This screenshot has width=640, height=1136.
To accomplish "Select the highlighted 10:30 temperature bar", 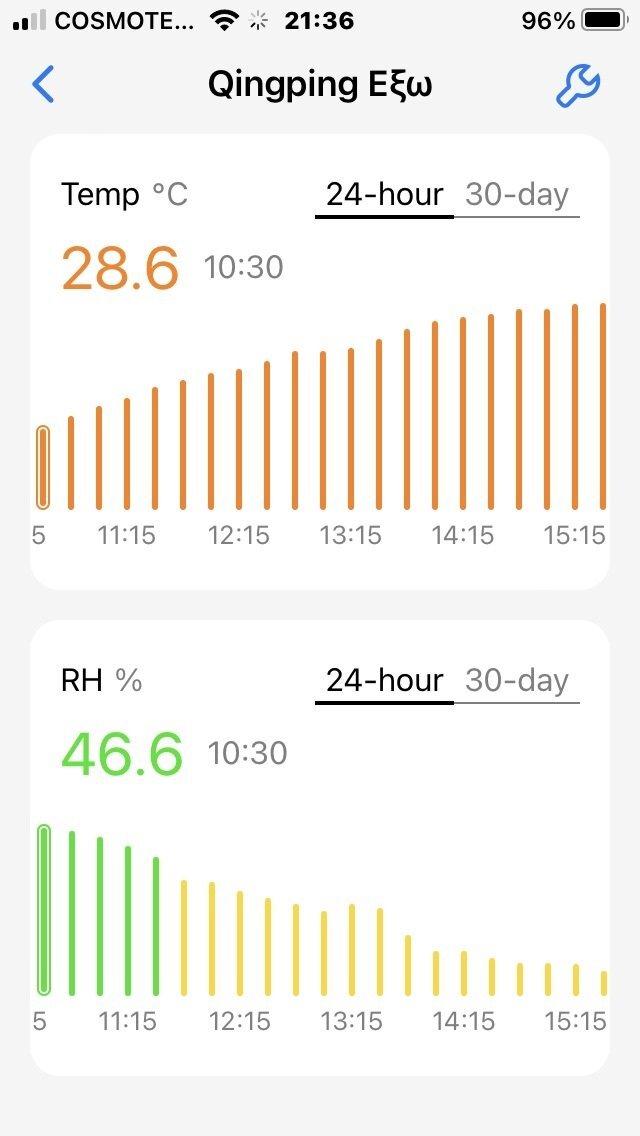I will 43,468.
